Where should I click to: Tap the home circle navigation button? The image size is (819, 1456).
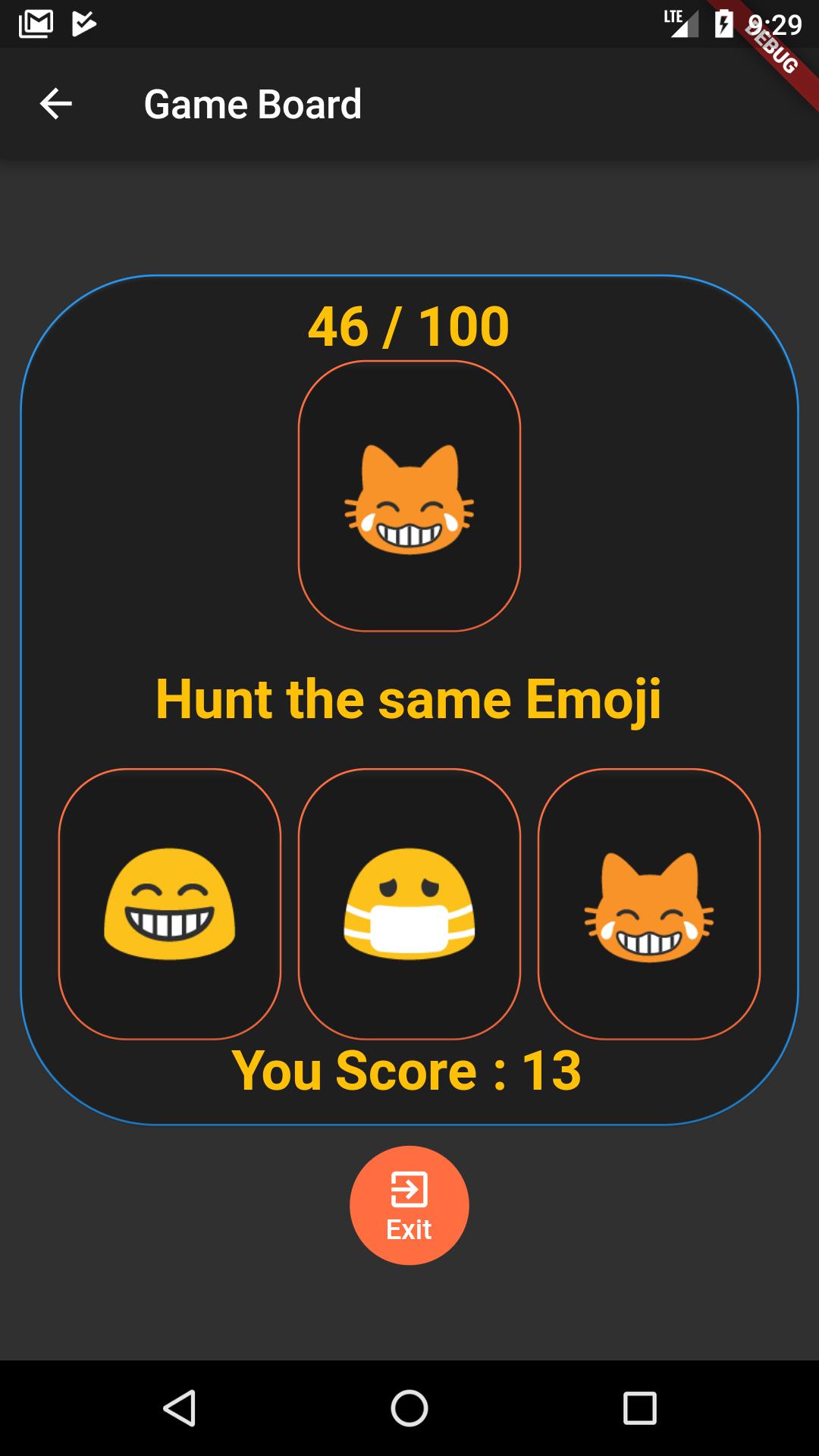[x=409, y=1407]
